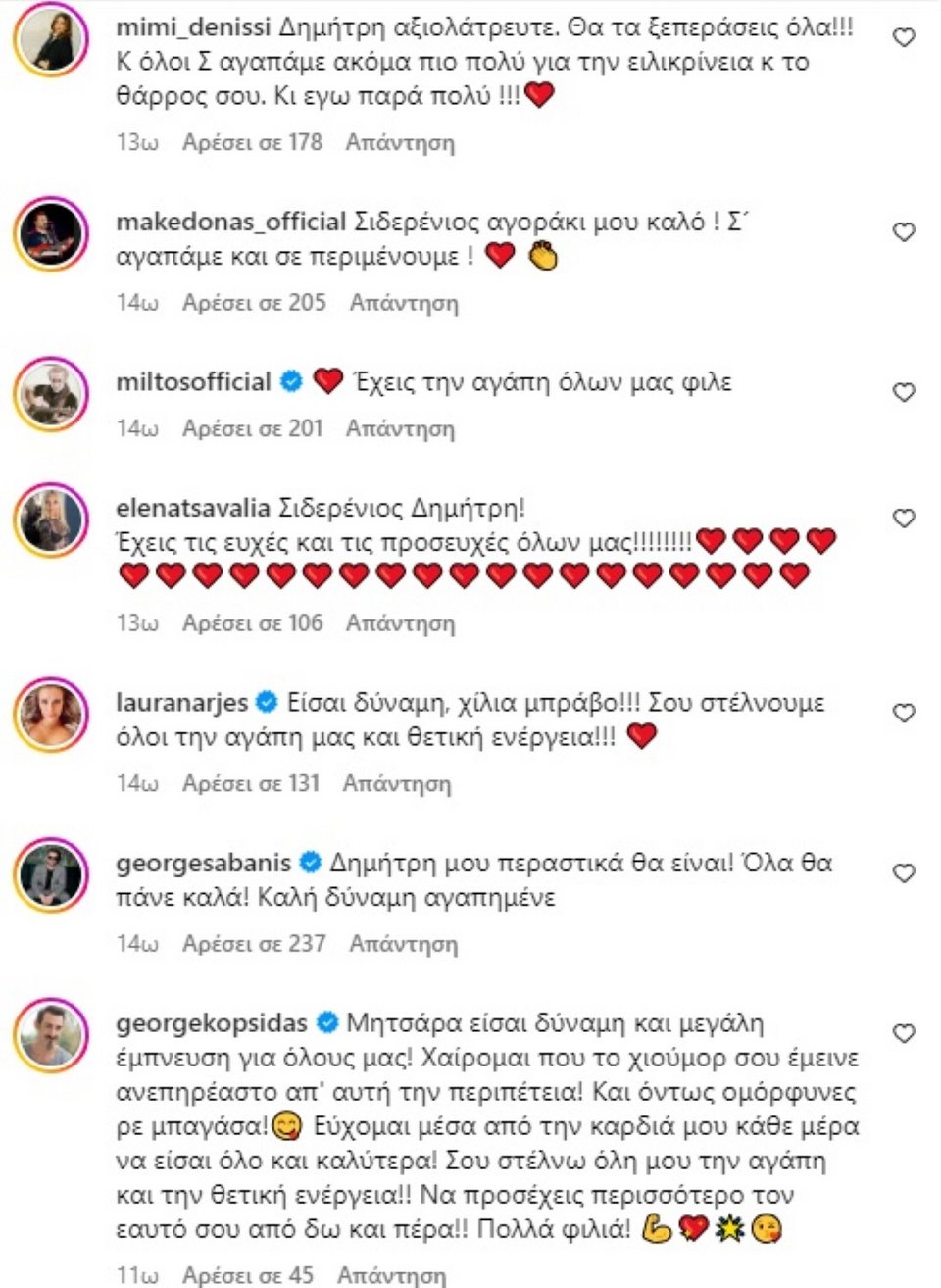The image size is (941, 1288).
Task: Like mimi_denissi's comment
Action: [904, 37]
